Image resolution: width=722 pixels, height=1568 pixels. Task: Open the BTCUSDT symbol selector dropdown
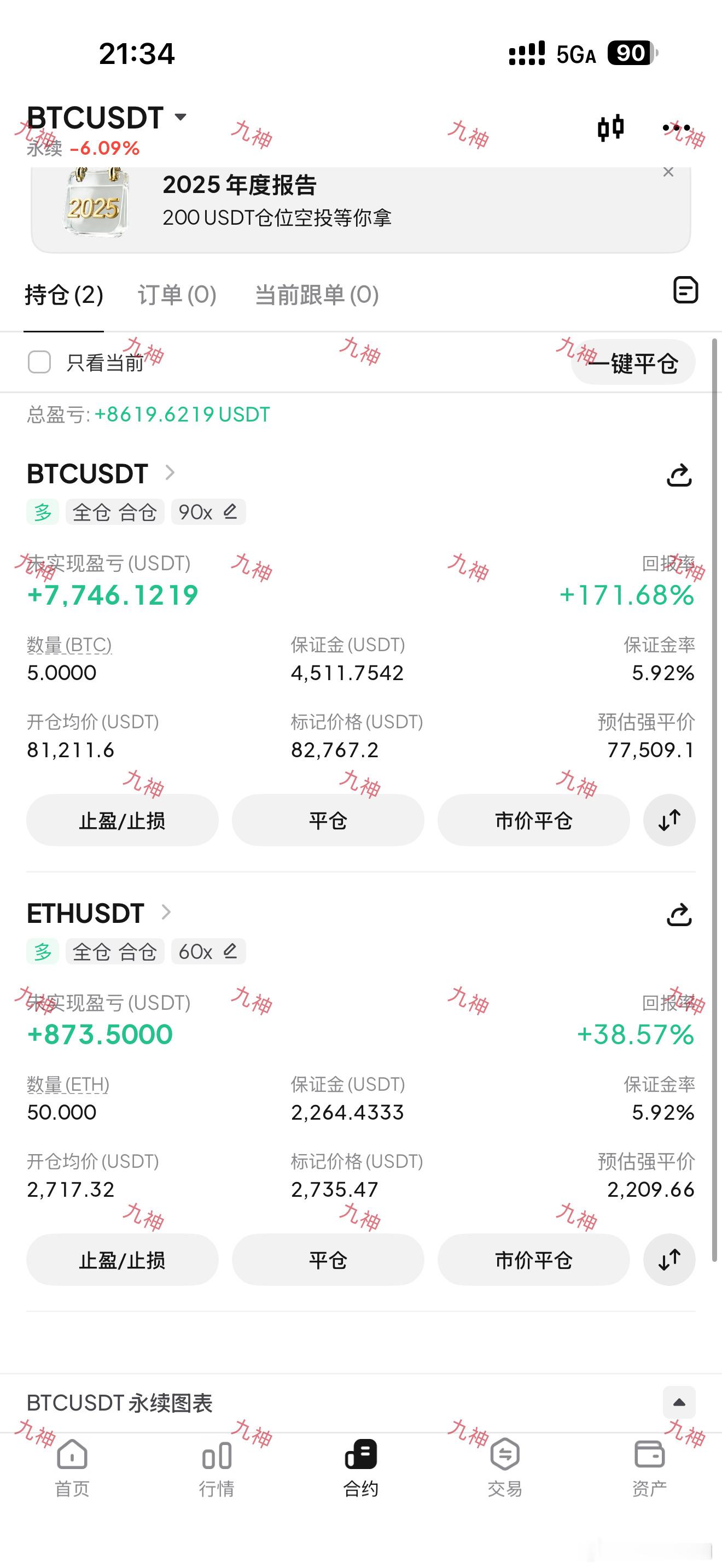pyautogui.click(x=180, y=118)
